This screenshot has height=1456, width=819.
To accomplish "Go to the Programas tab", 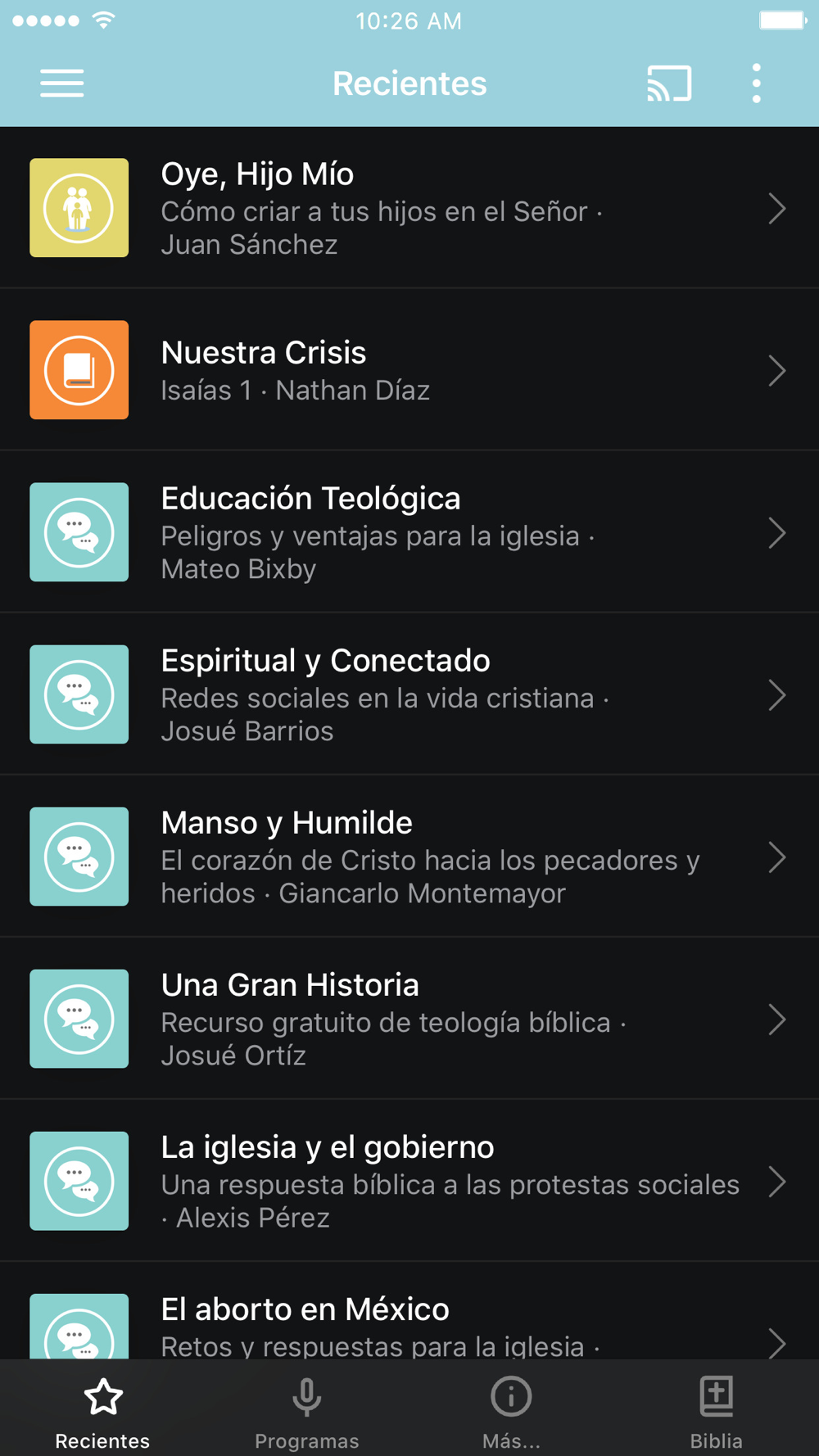I will click(x=307, y=1410).
